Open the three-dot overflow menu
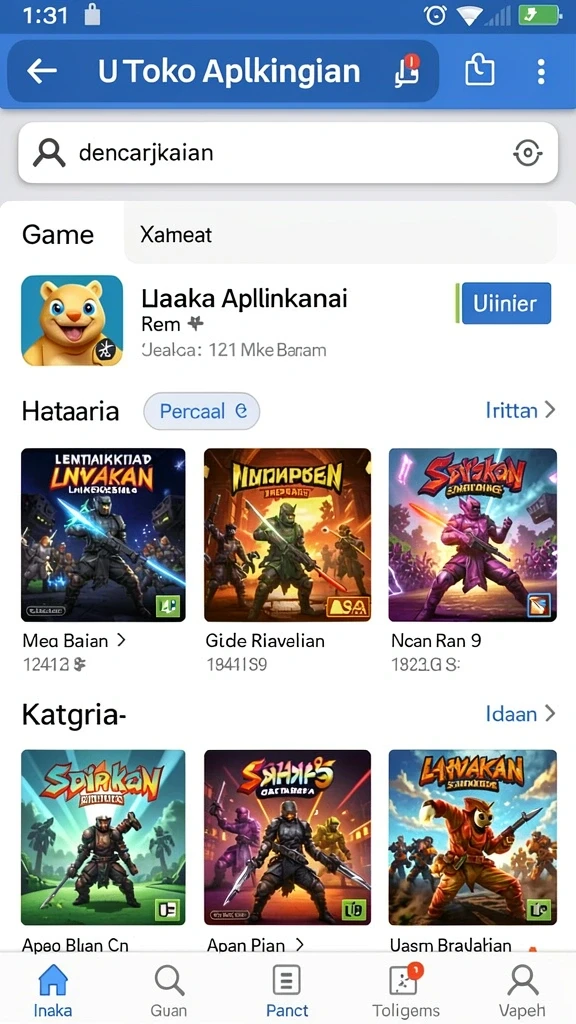Screen dimensions: 576x1024 tap(541, 72)
